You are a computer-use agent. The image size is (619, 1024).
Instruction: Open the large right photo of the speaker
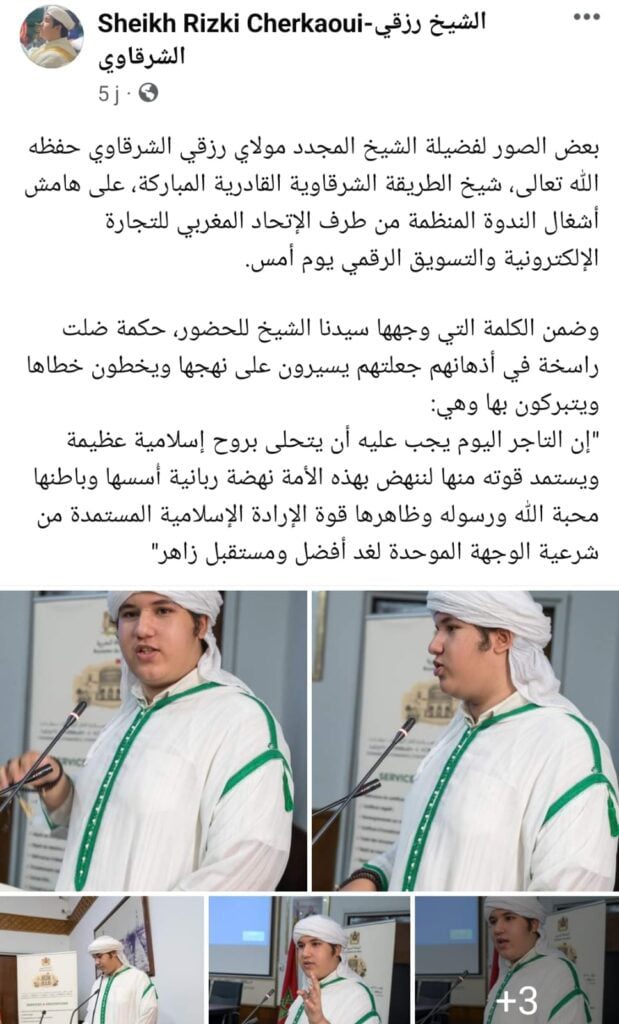pyautogui.click(x=465, y=740)
